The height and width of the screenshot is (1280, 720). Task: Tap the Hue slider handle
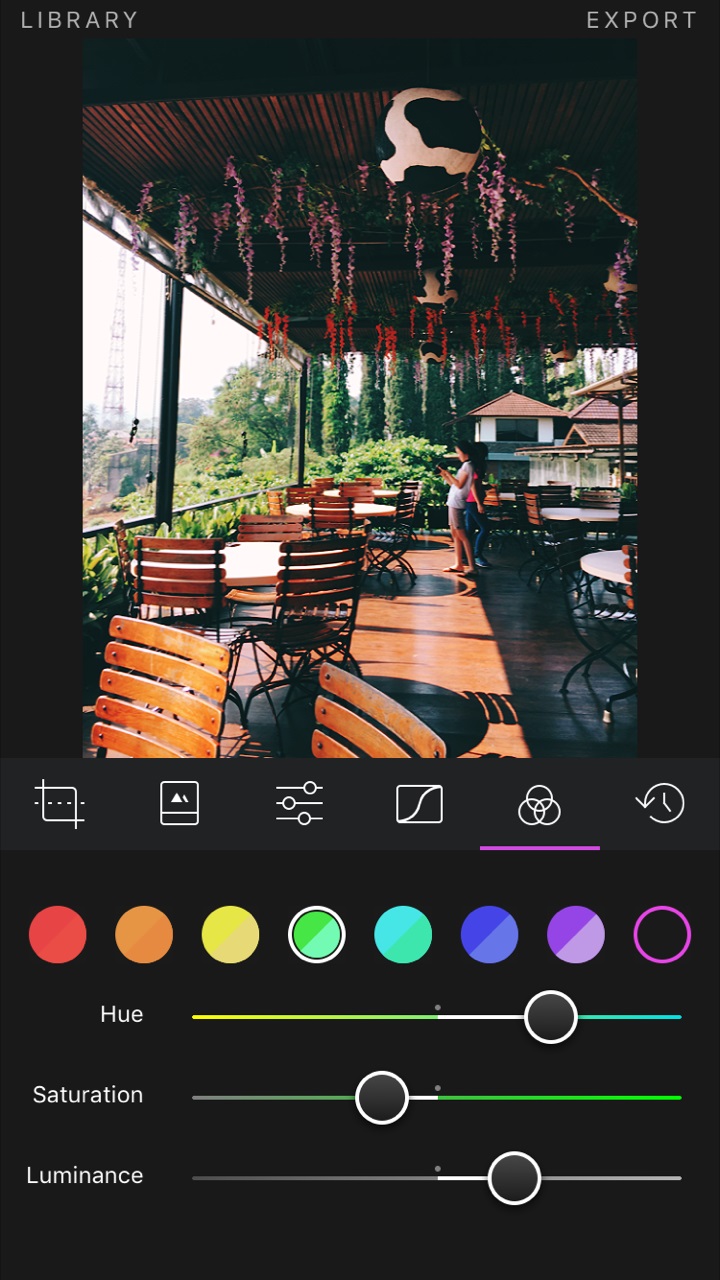pyautogui.click(x=551, y=1017)
